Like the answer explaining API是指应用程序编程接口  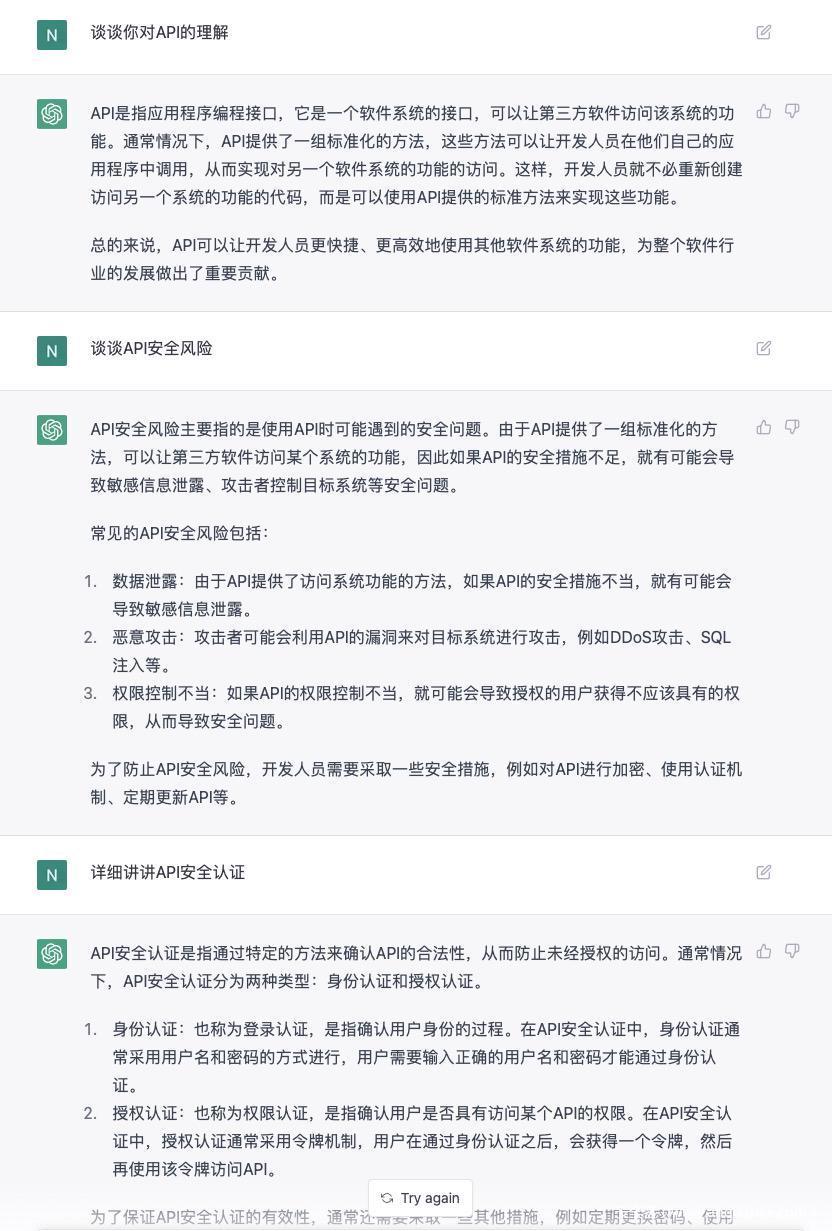click(764, 111)
